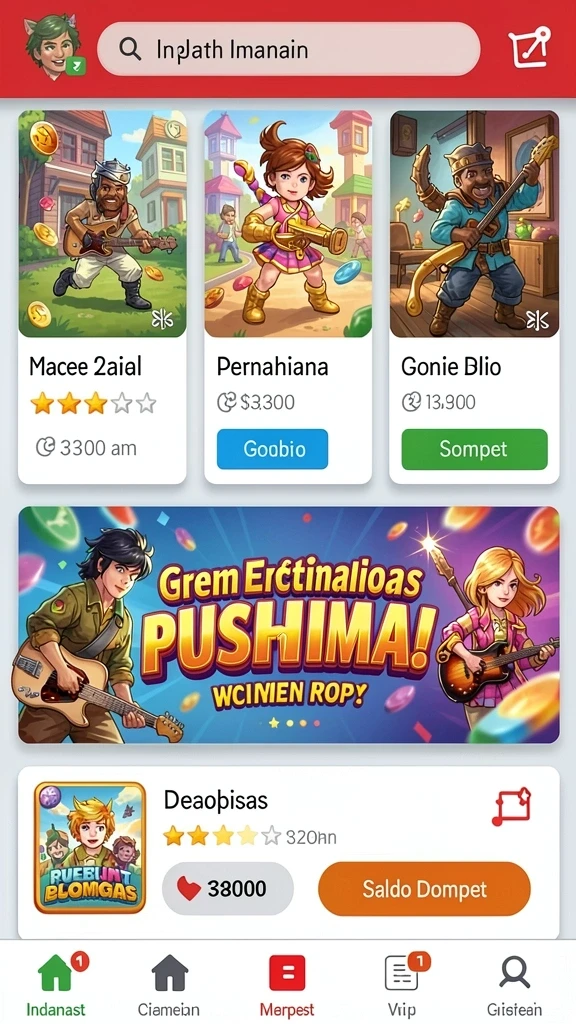The width and height of the screenshot is (576, 1024).
Task: Tap the heart 38000 chip
Action: point(228,888)
